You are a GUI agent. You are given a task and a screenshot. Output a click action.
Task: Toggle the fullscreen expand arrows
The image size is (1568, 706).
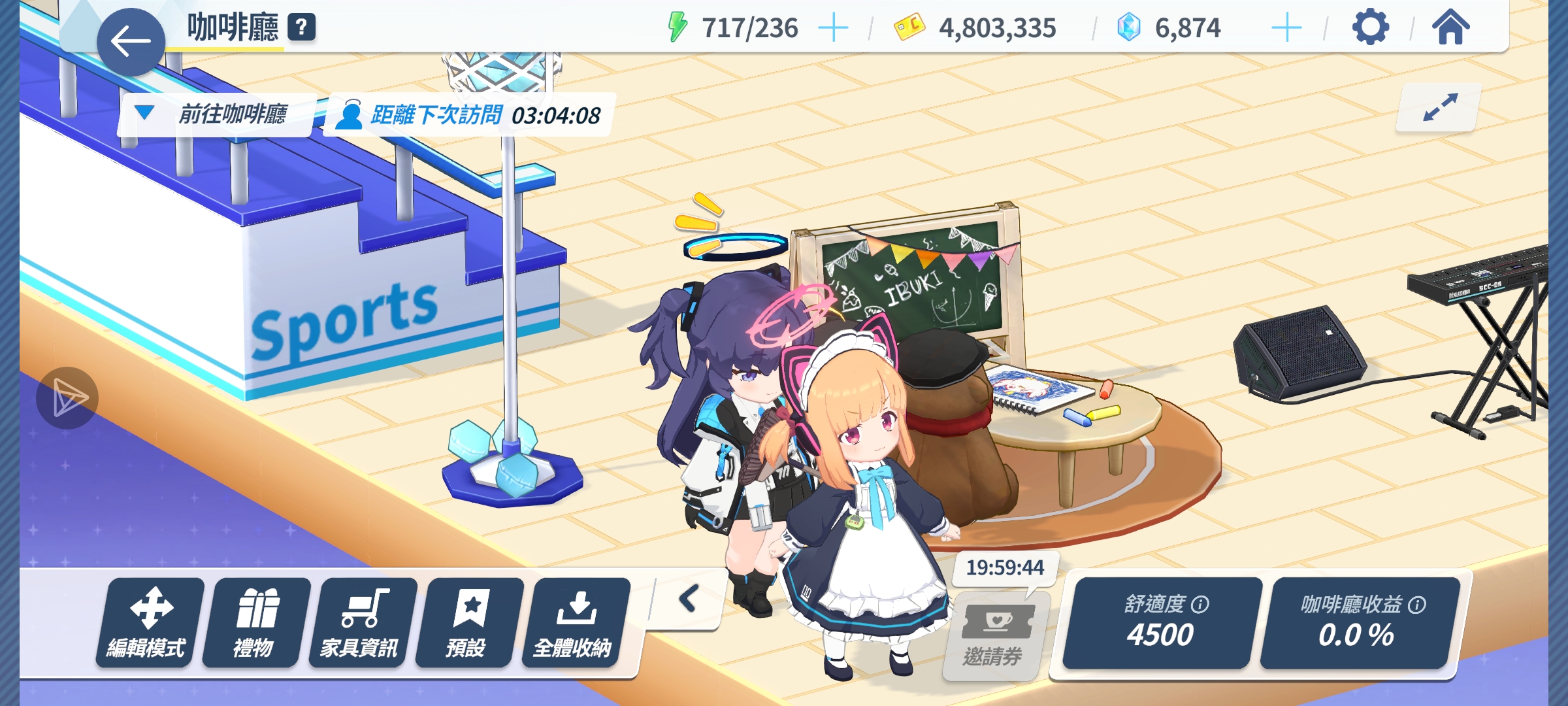click(x=1439, y=107)
